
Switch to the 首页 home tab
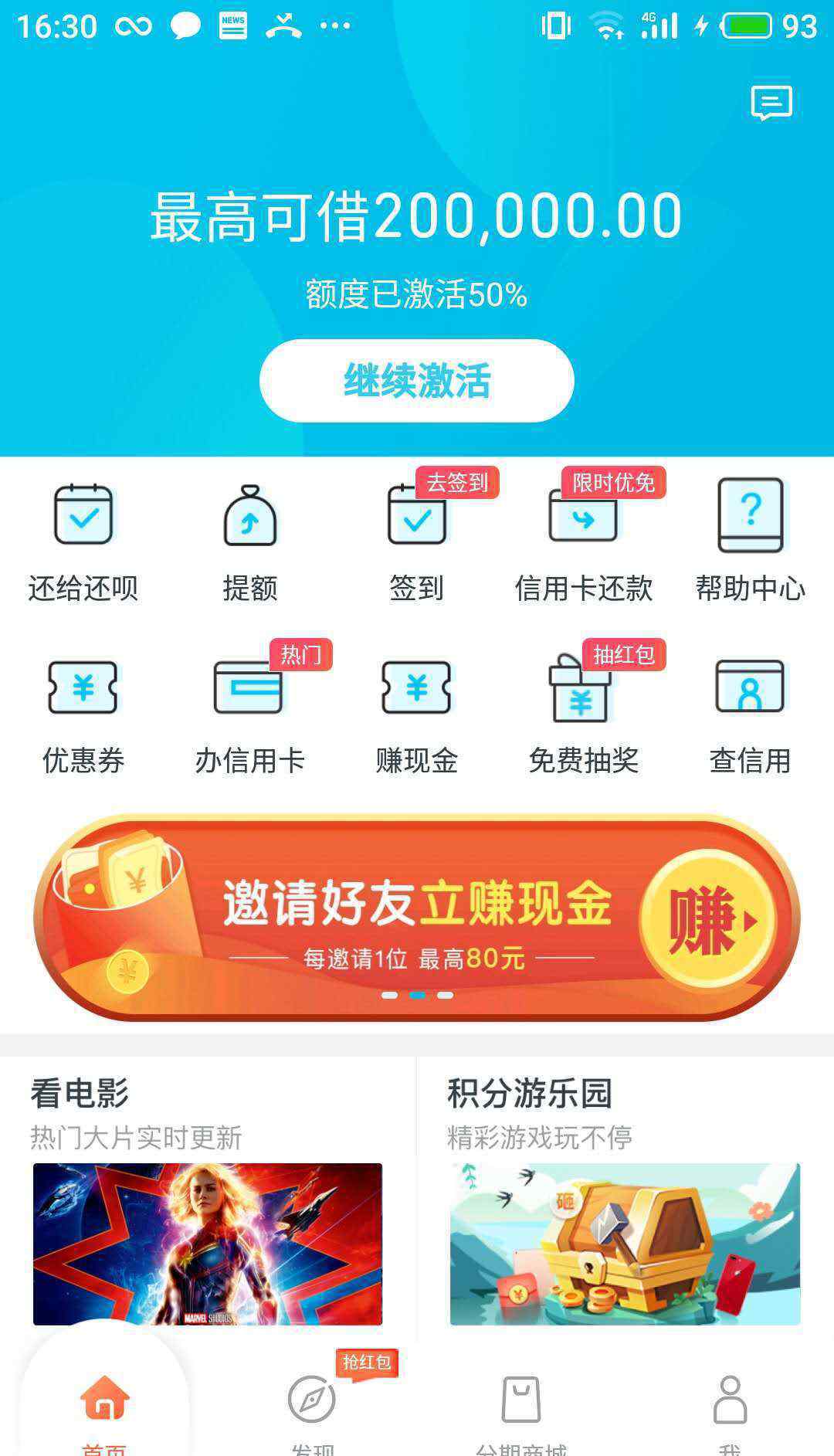coord(104,1414)
